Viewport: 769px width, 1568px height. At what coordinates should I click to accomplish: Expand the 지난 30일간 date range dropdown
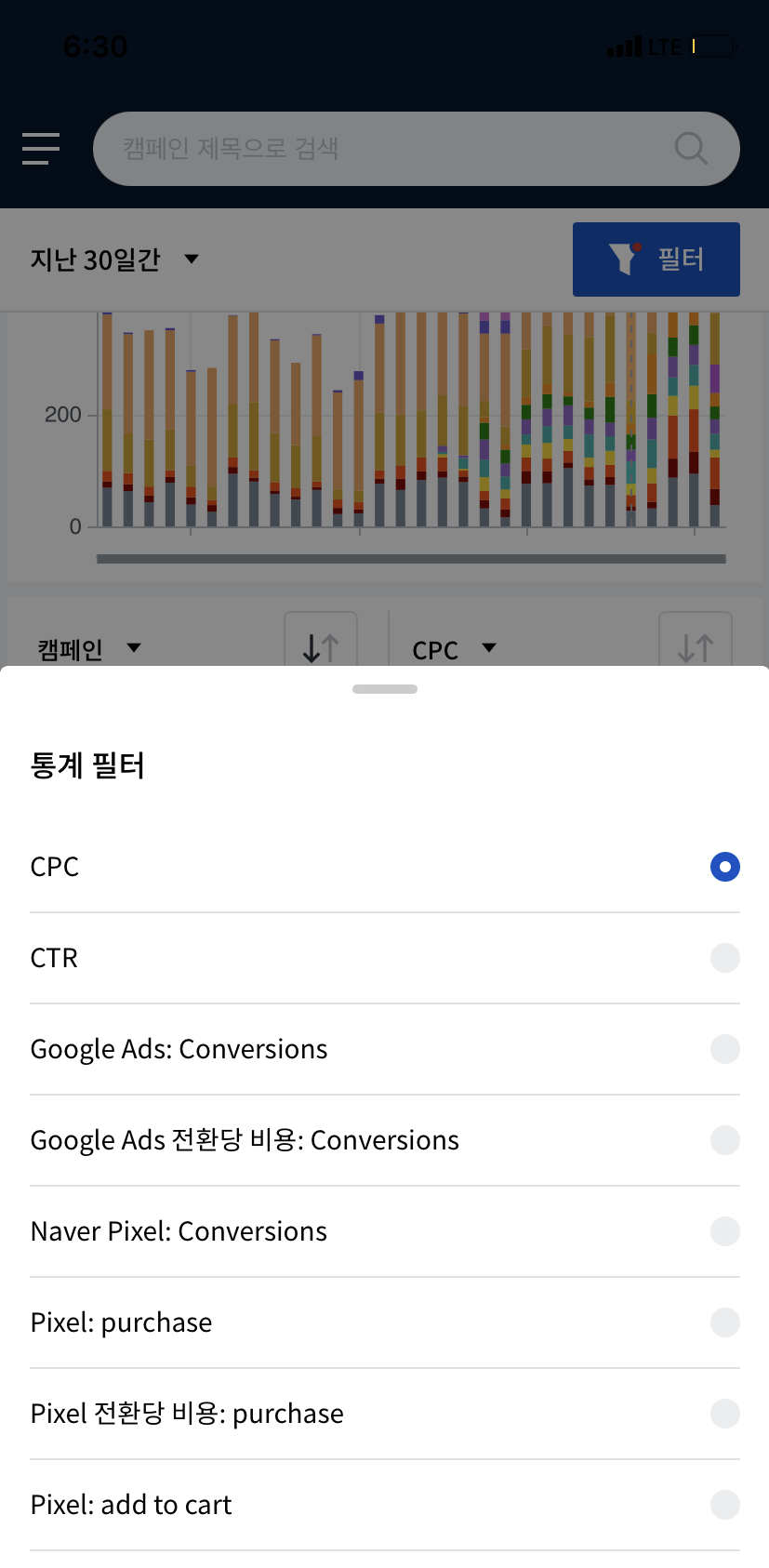pyautogui.click(x=114, y=259)
